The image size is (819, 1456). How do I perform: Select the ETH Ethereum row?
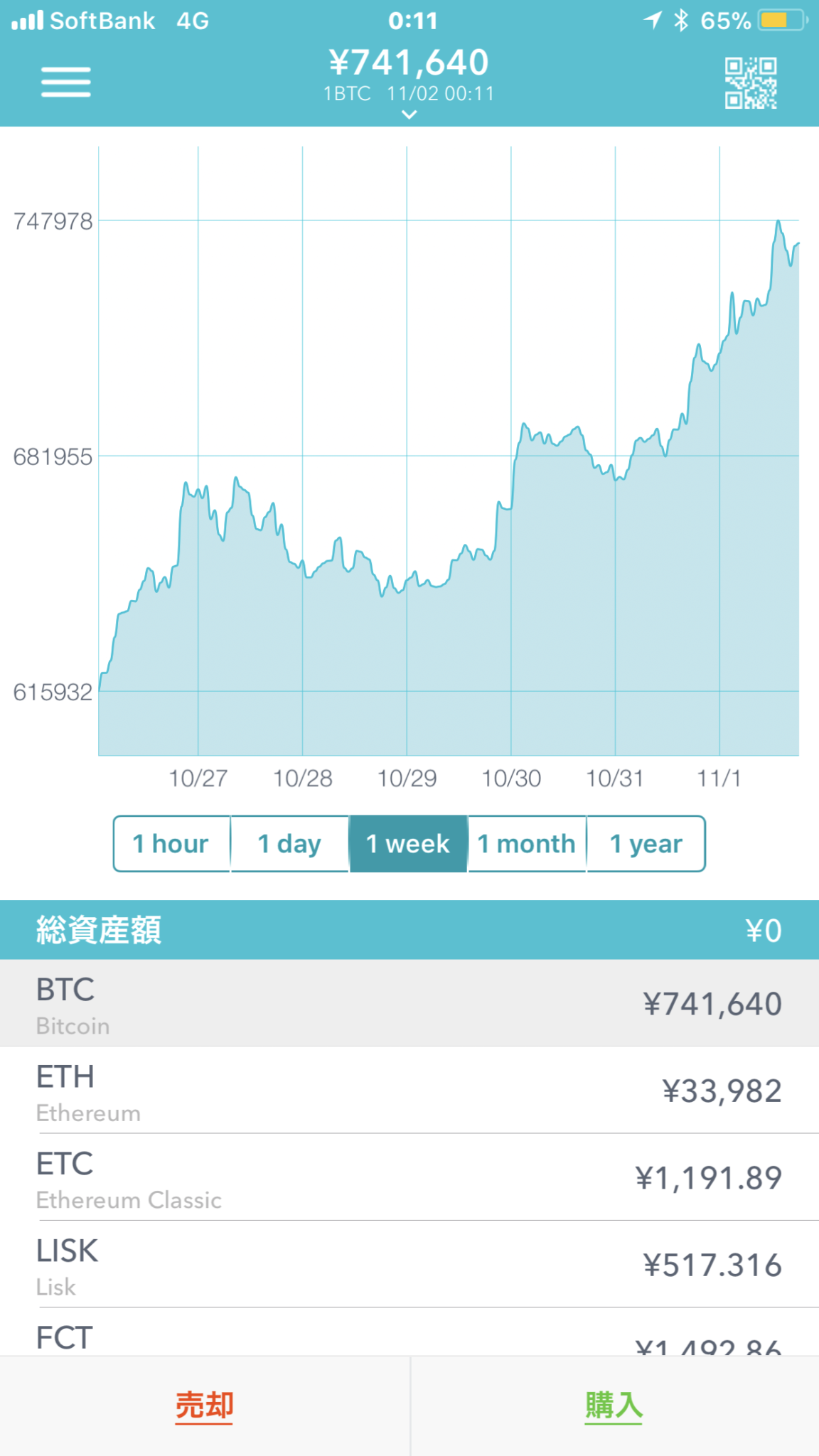(409, 1091)
